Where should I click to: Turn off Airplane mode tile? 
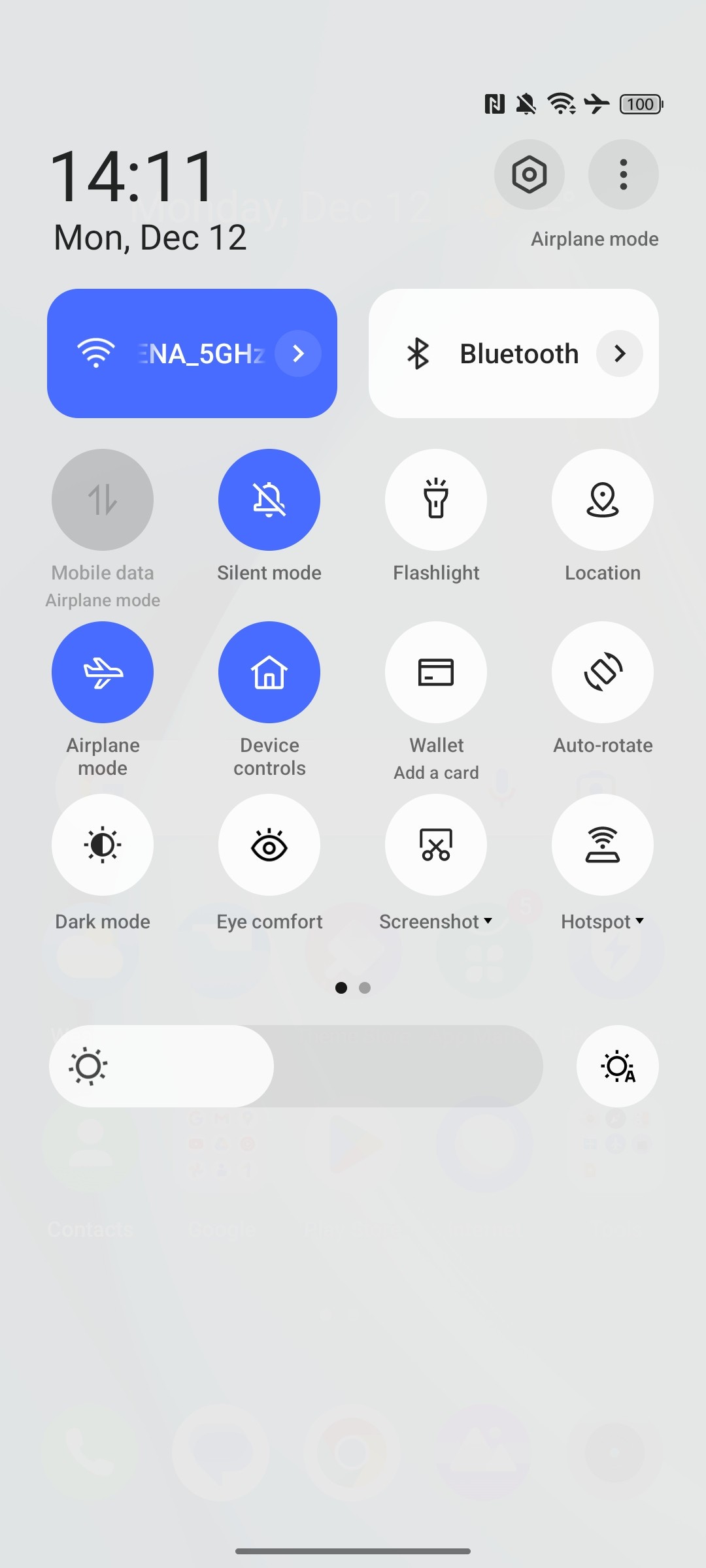(x=103, y=672)
